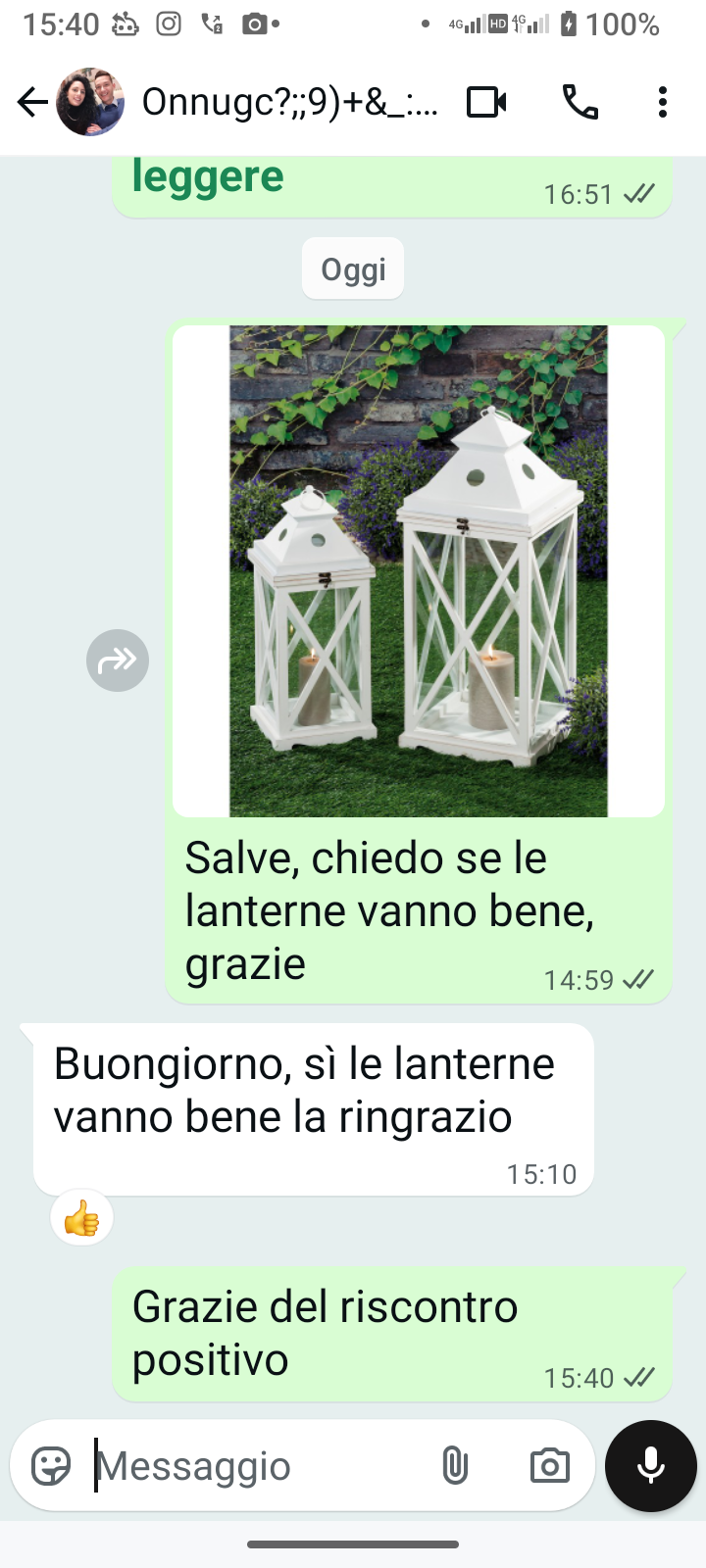
Task: Open the emoji and sticker picker
Action: [x=51, y=1466]
